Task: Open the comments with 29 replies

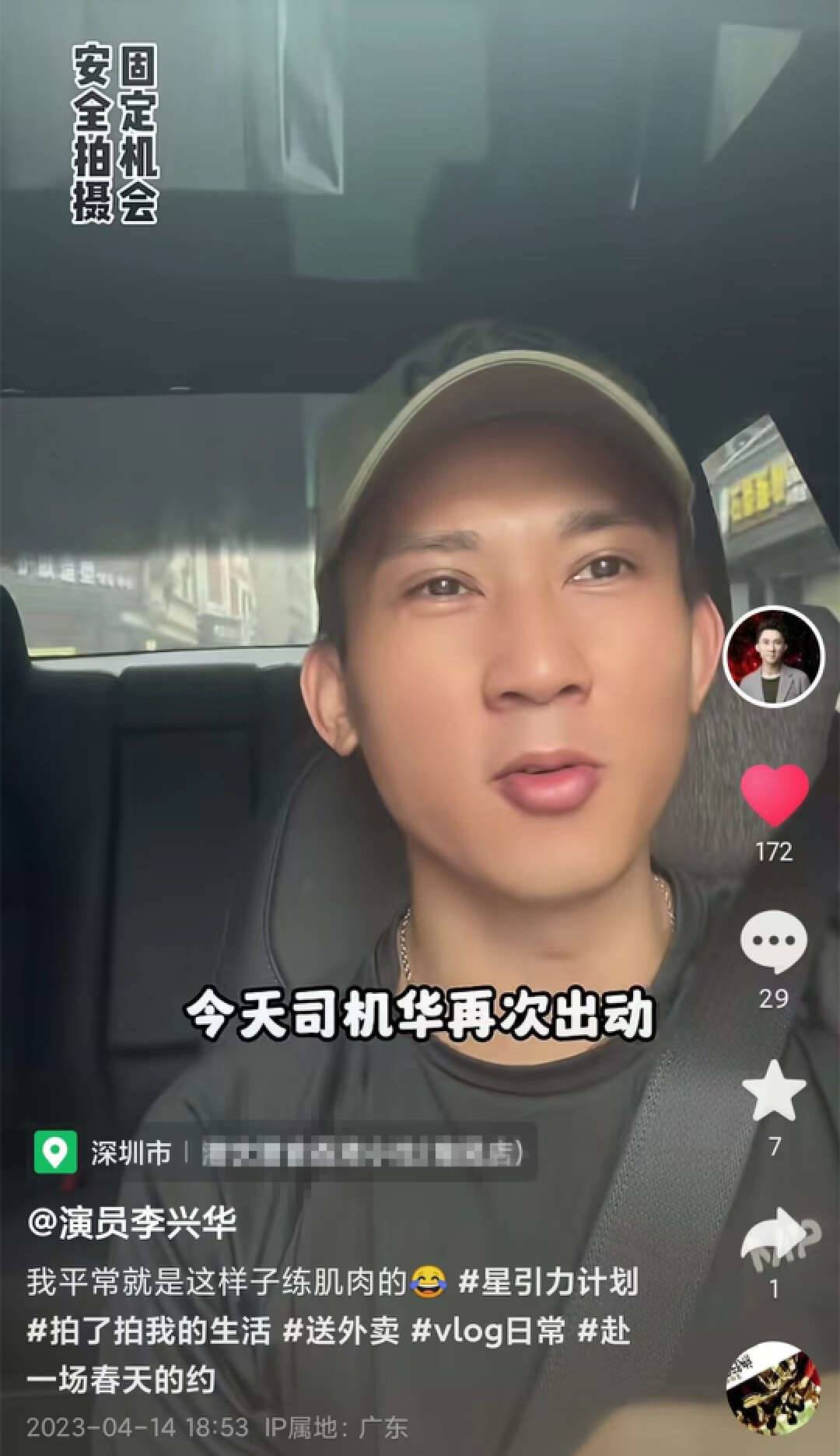Action: (x=773, y=942)
